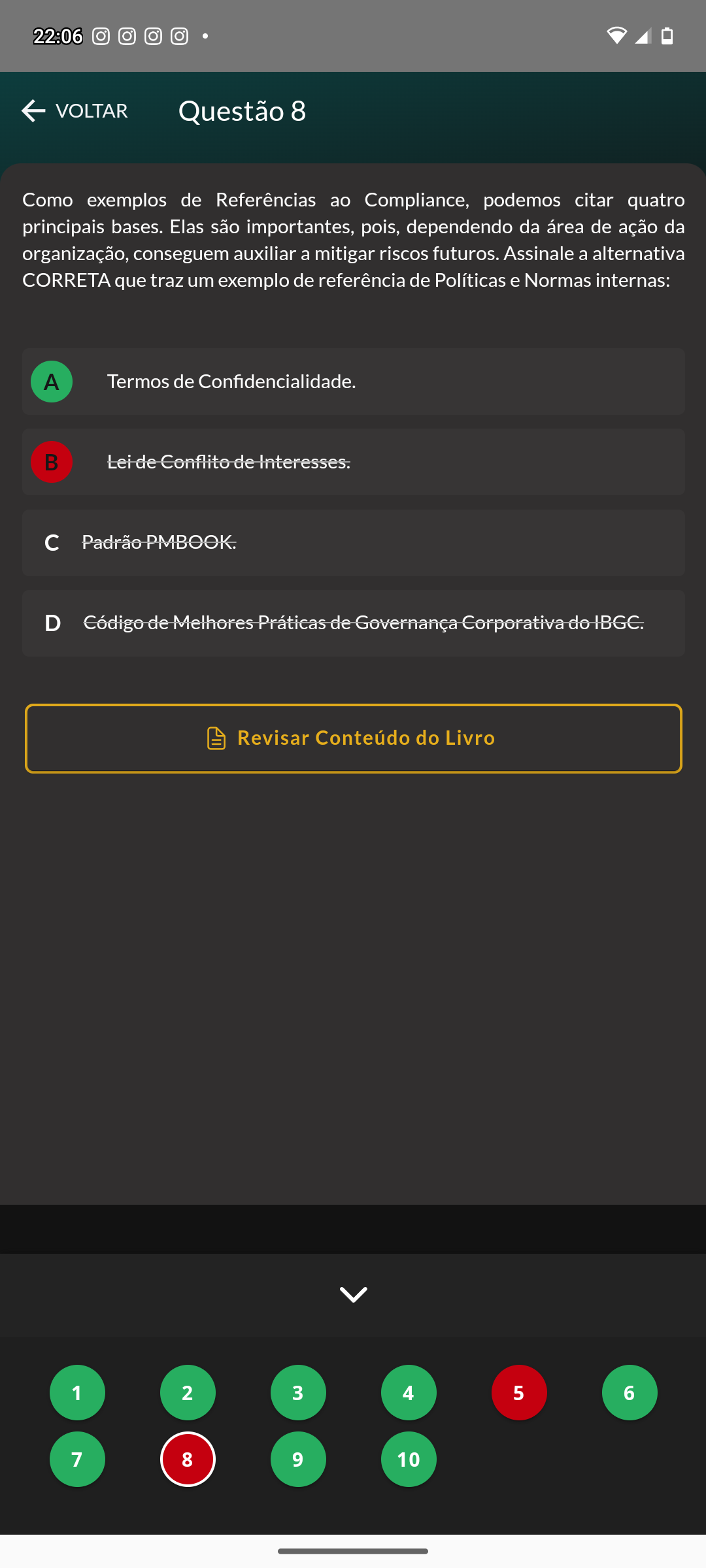Jump to question 1

click(x=77, y=1392)
